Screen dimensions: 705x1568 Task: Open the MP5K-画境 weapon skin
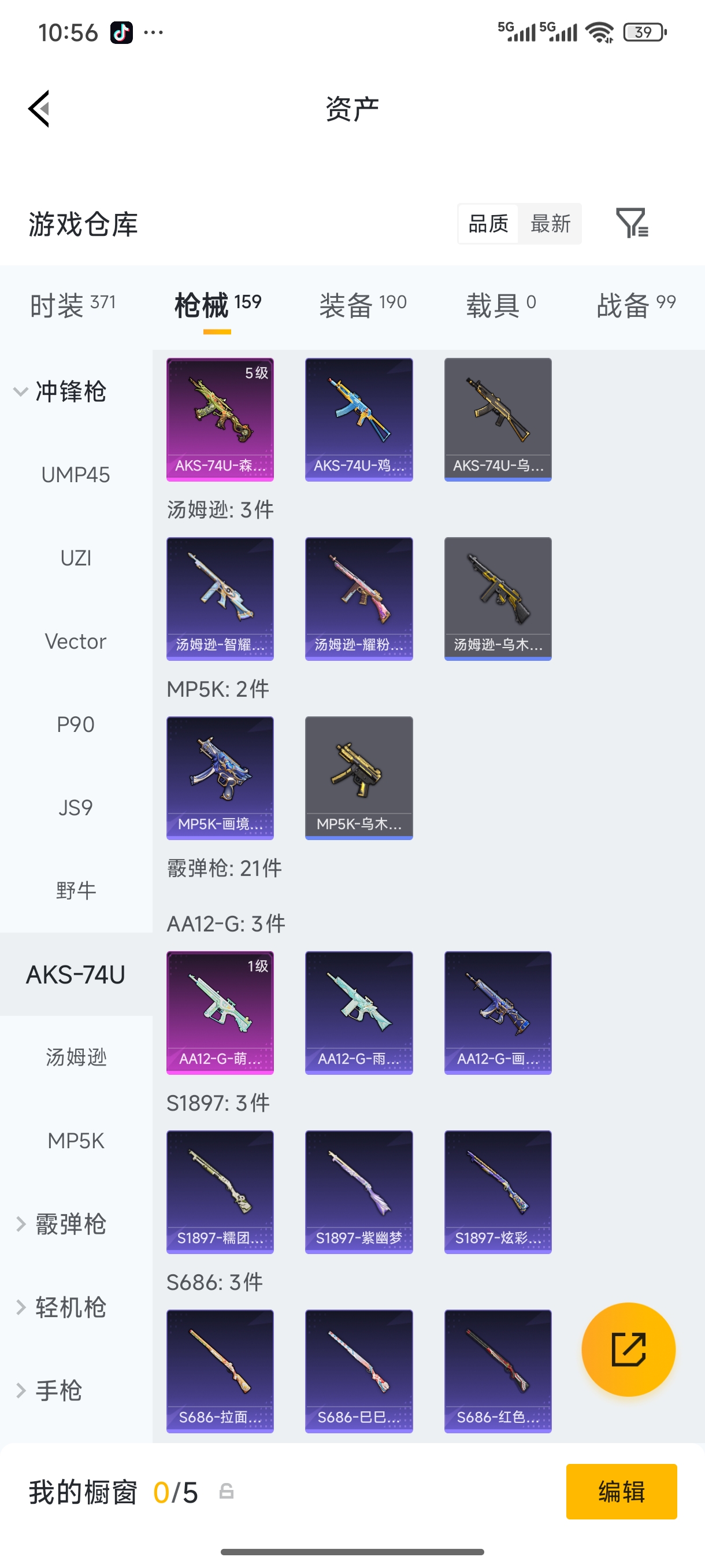click(220, 777)
